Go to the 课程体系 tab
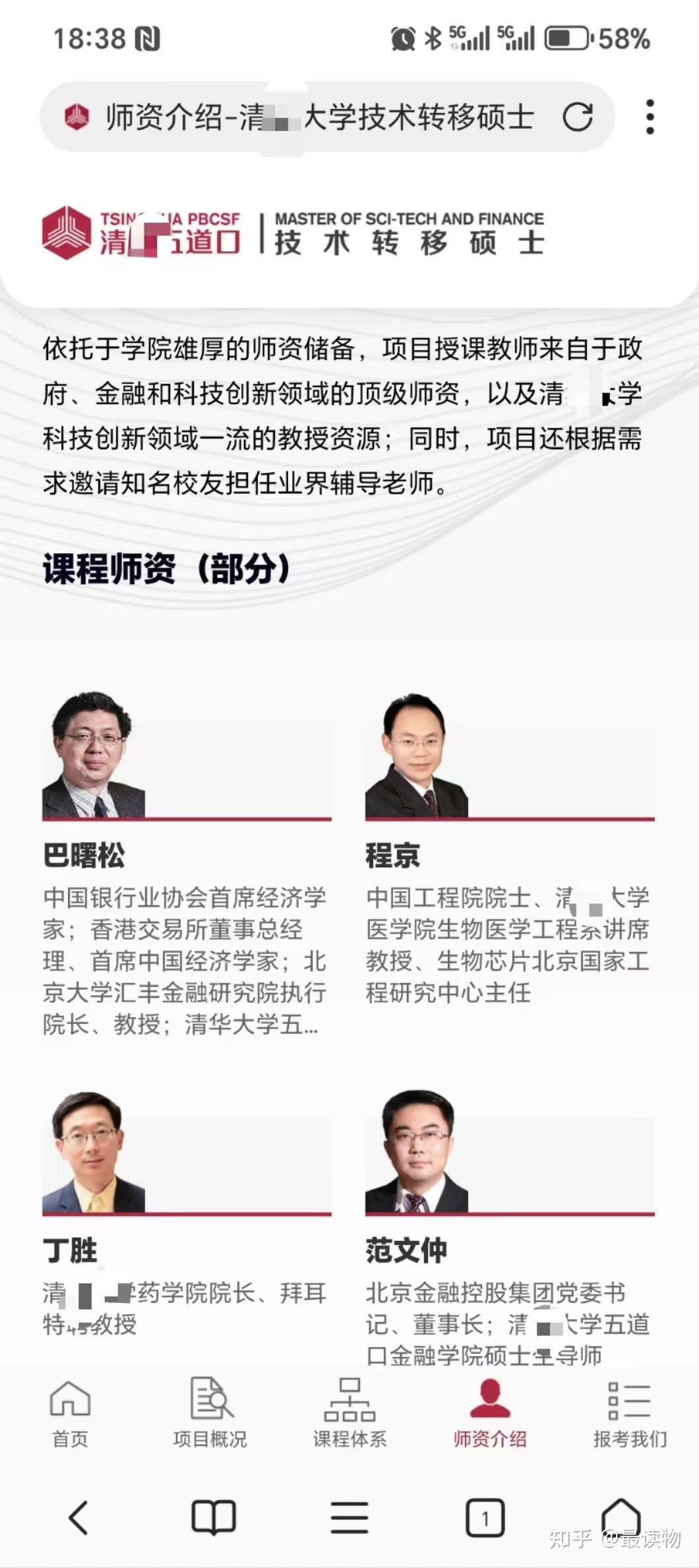This screenshot has height=1568, width=699. 349,1412
